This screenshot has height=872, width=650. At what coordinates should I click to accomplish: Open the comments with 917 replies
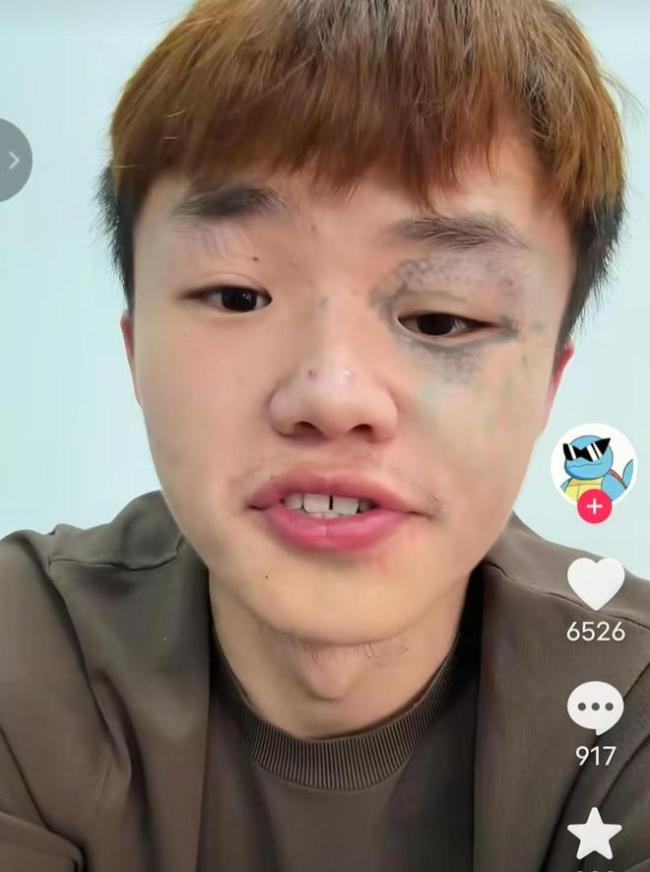pyautogui.click(x=595, y=708)
